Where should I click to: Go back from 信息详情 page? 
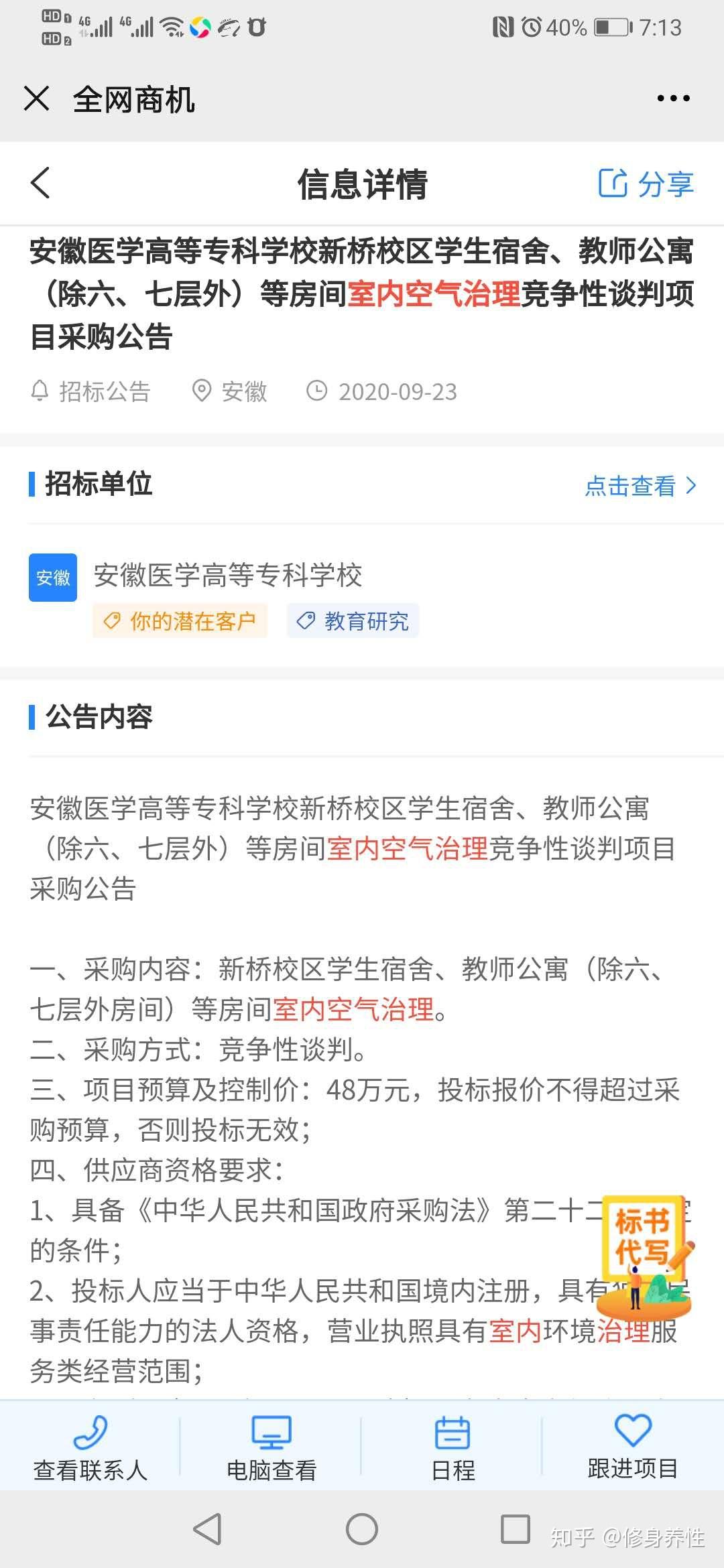point(40,183)
